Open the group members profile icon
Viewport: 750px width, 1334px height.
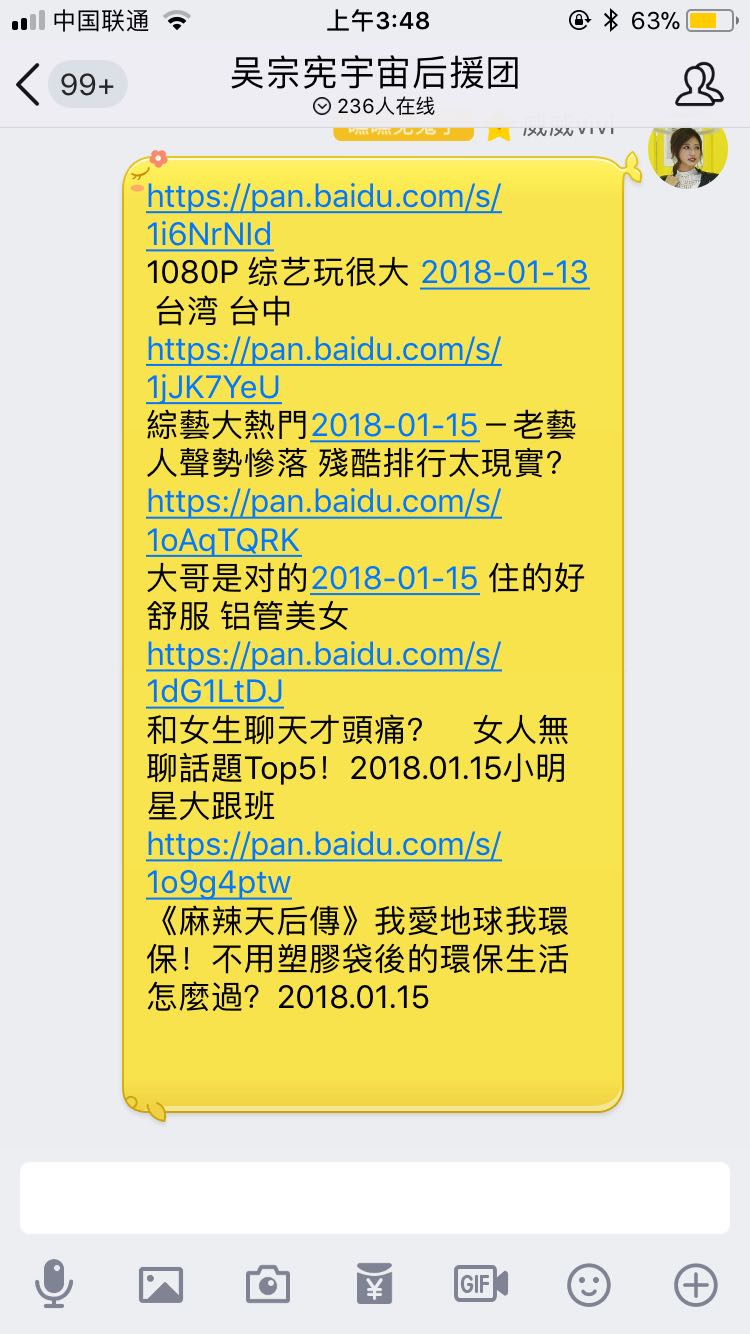tap(699, 84)
